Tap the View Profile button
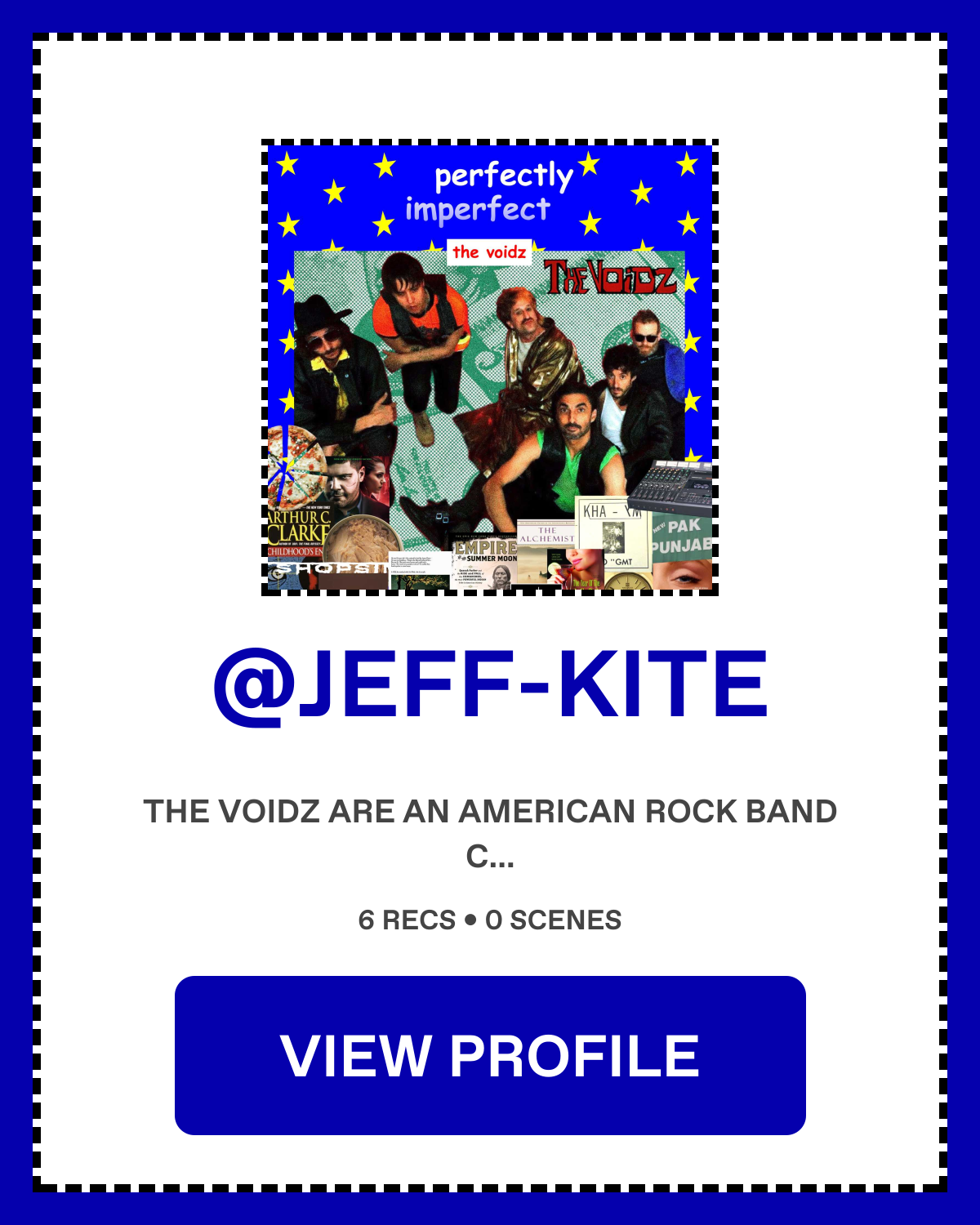The width and height of the screenshot is (980, 1225). pos(490,1055)
